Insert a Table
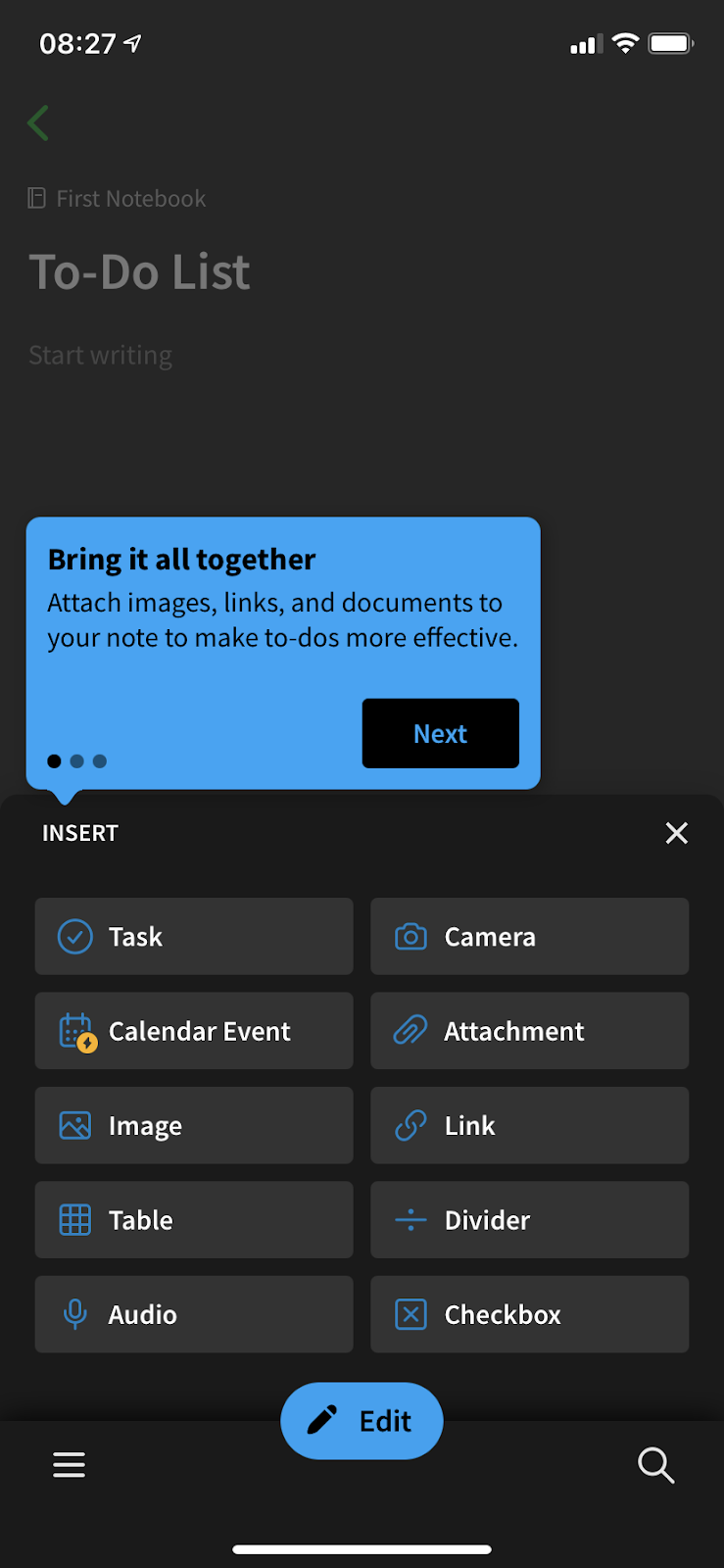 (194, 1220)
